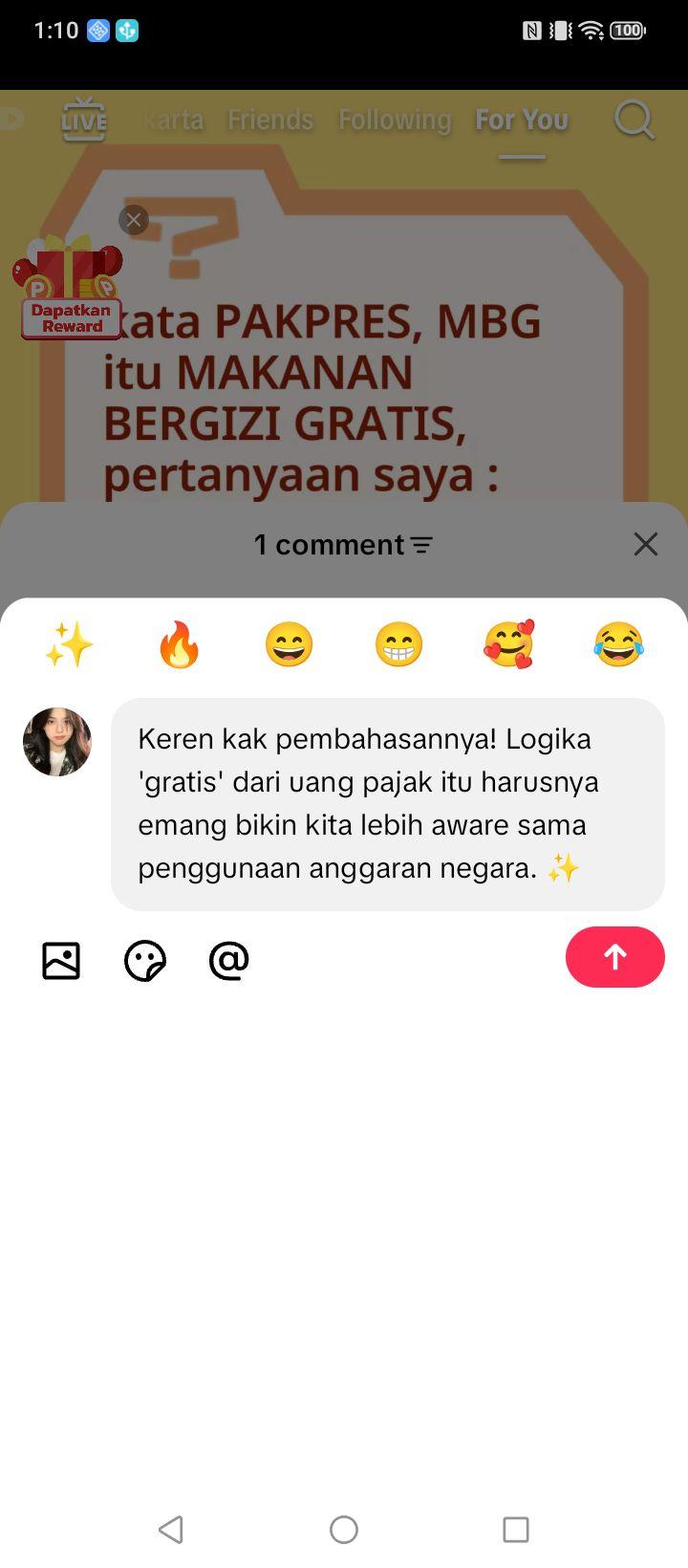Switch to the Following tab

395,120
